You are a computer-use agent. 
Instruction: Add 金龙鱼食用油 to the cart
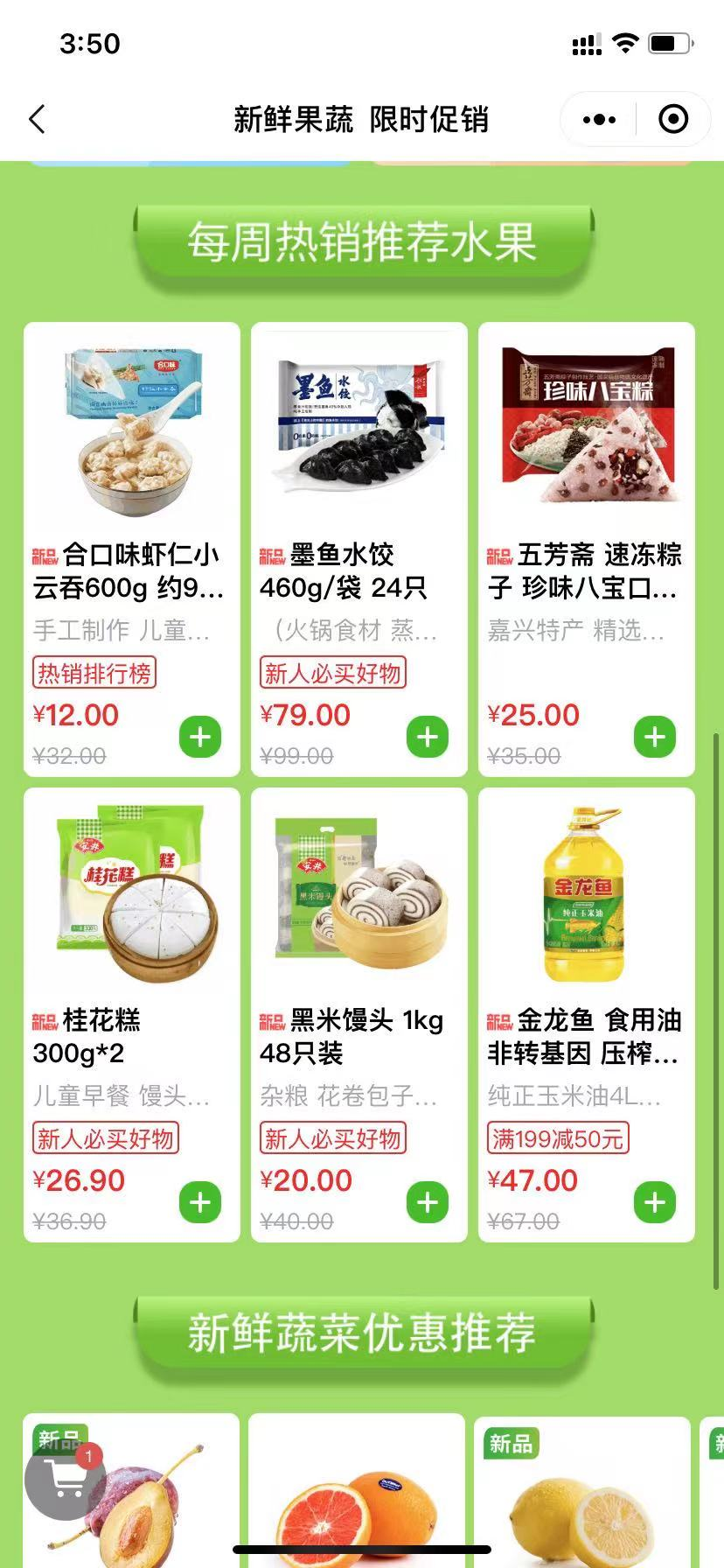[x=655, y=1202]
